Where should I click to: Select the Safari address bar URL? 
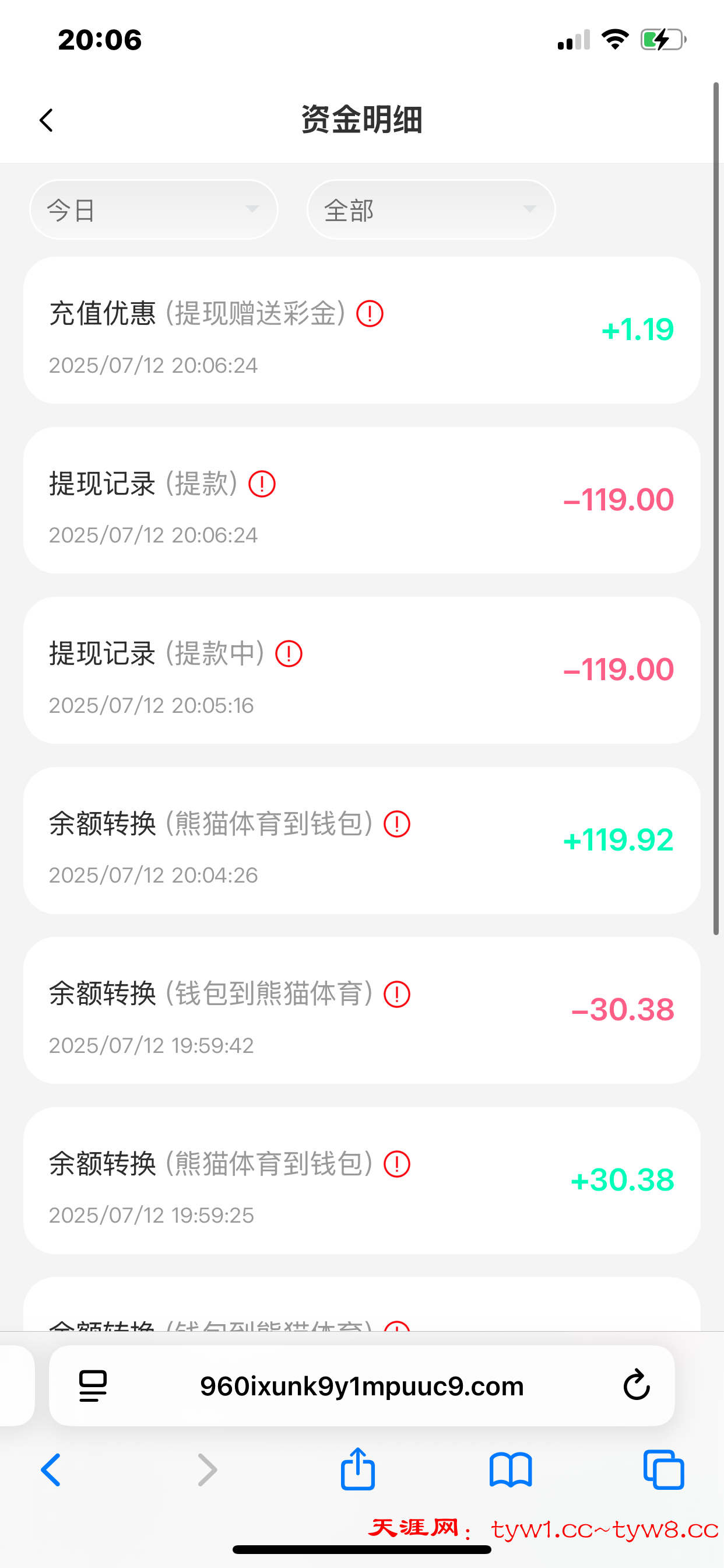click(361, 1386)
